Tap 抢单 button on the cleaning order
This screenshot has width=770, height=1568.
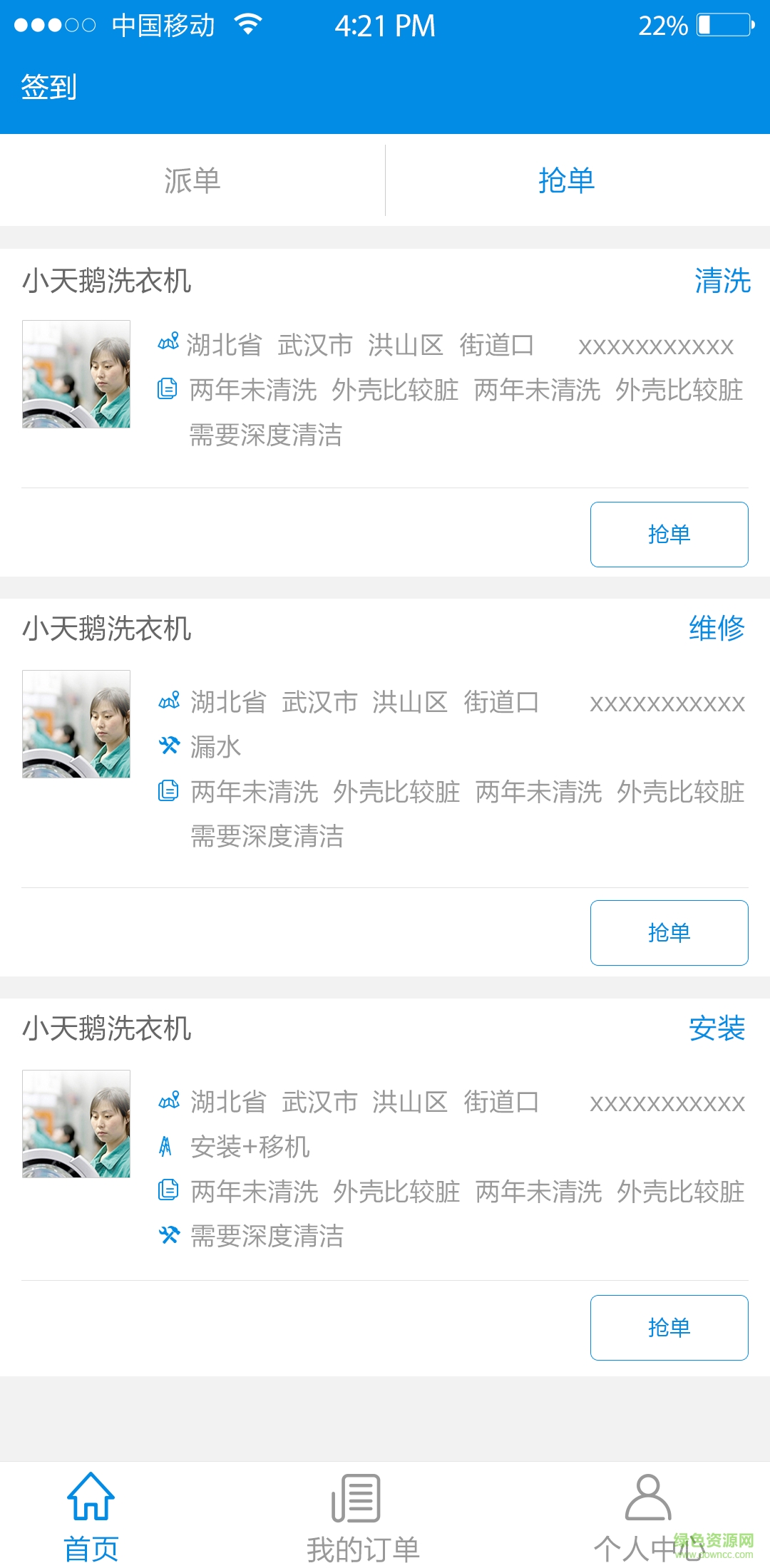tap(669, 532)
